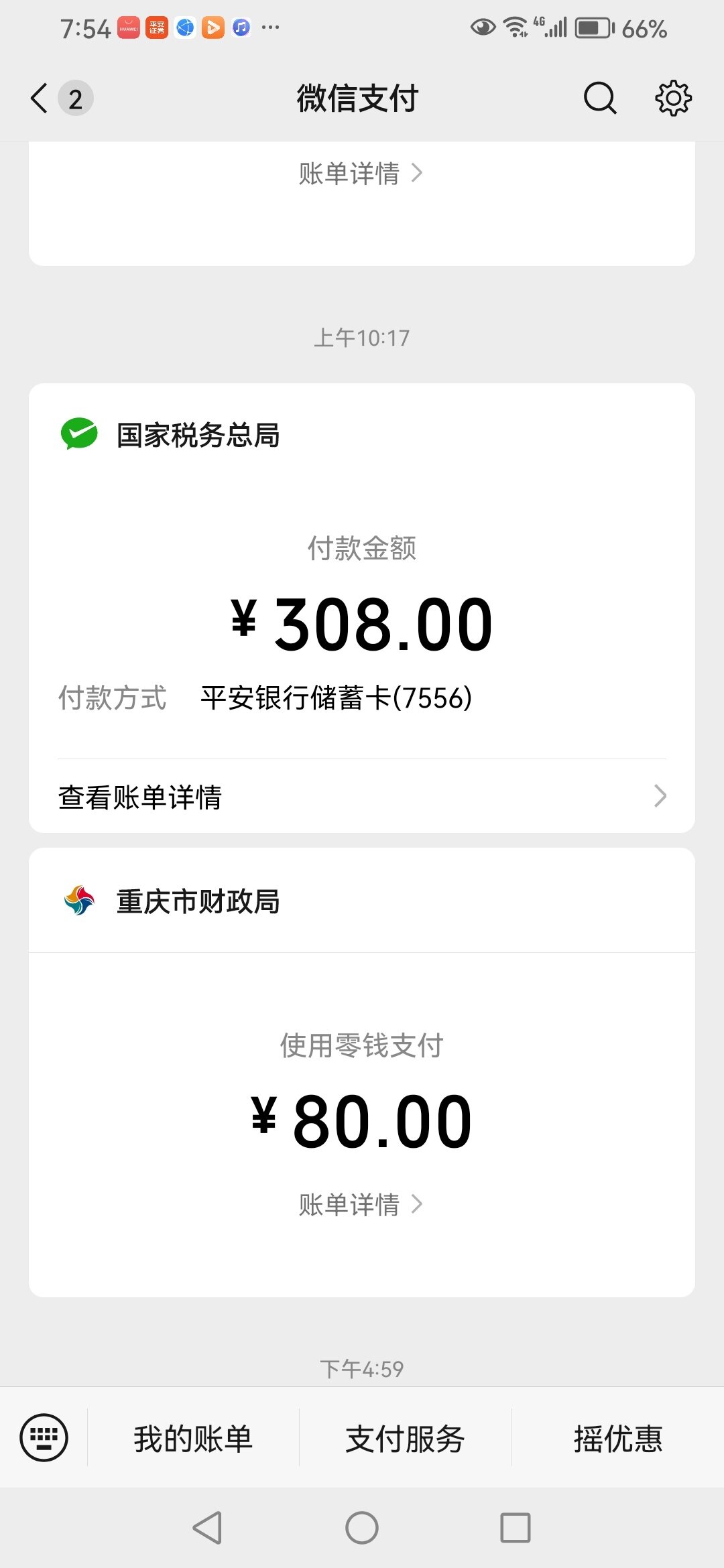This screenshot has height=1568, width=724.
Task: Open 账单详情 under the 80.00 payment
Action: (x=361, y=1204)
